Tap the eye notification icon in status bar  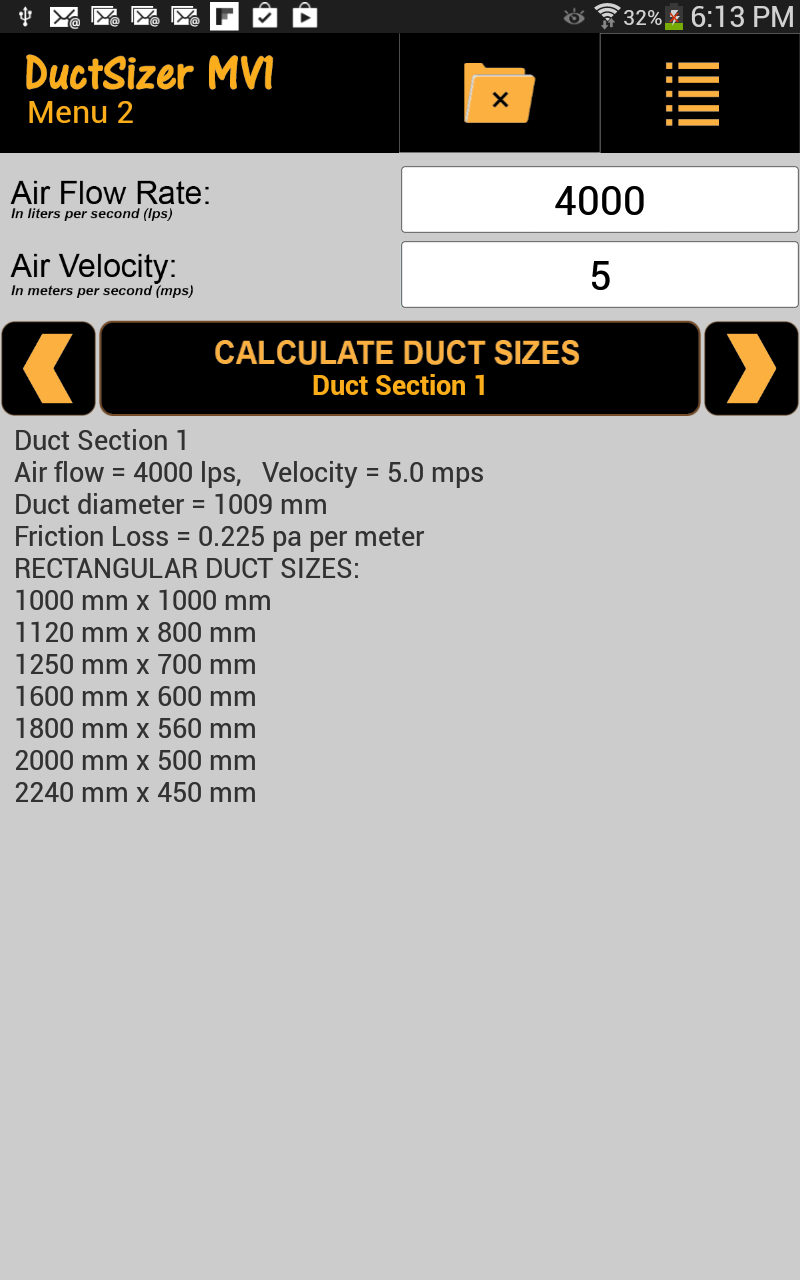click(572, 16)
